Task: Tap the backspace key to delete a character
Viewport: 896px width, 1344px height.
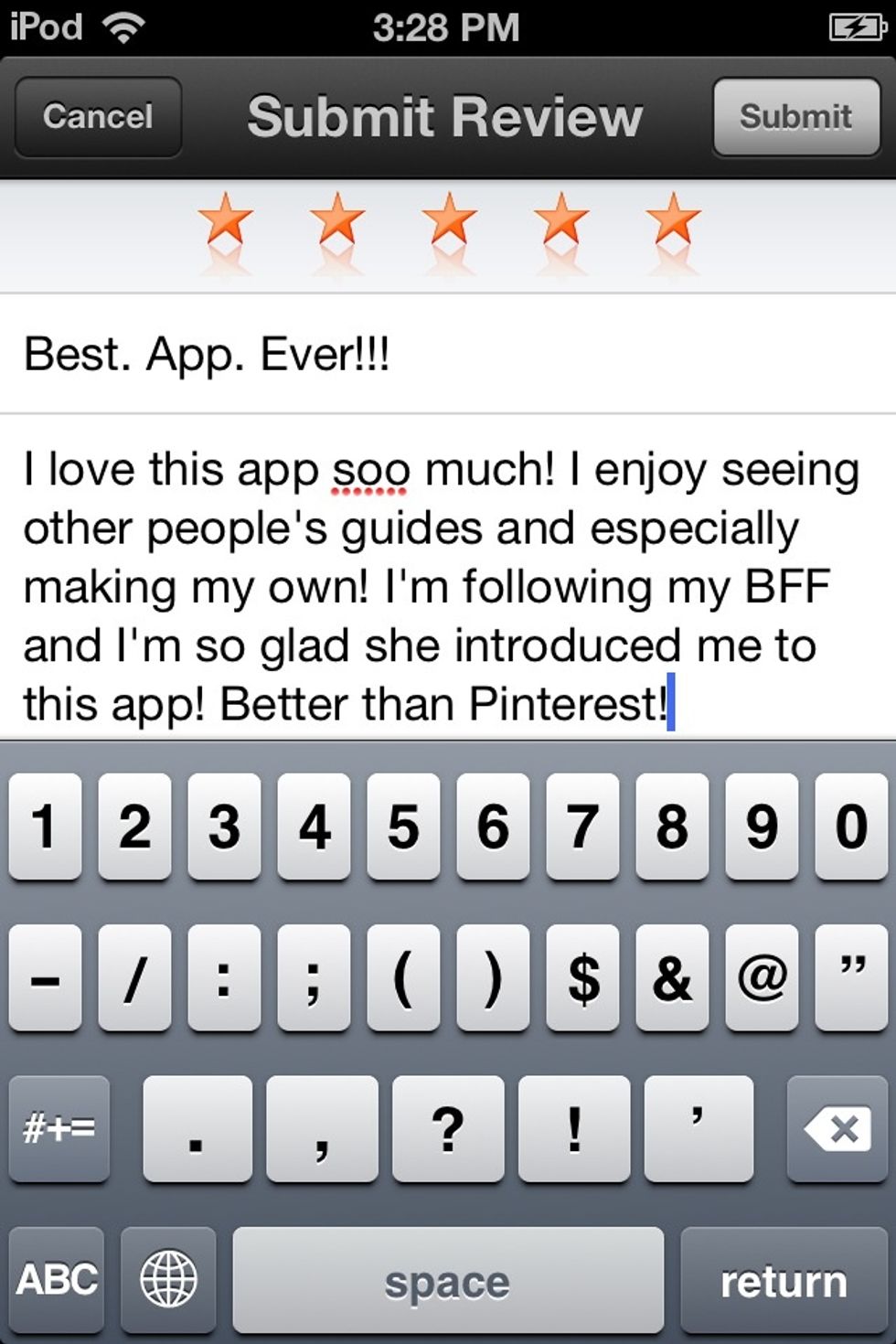Action: [x=834, y=1129]
